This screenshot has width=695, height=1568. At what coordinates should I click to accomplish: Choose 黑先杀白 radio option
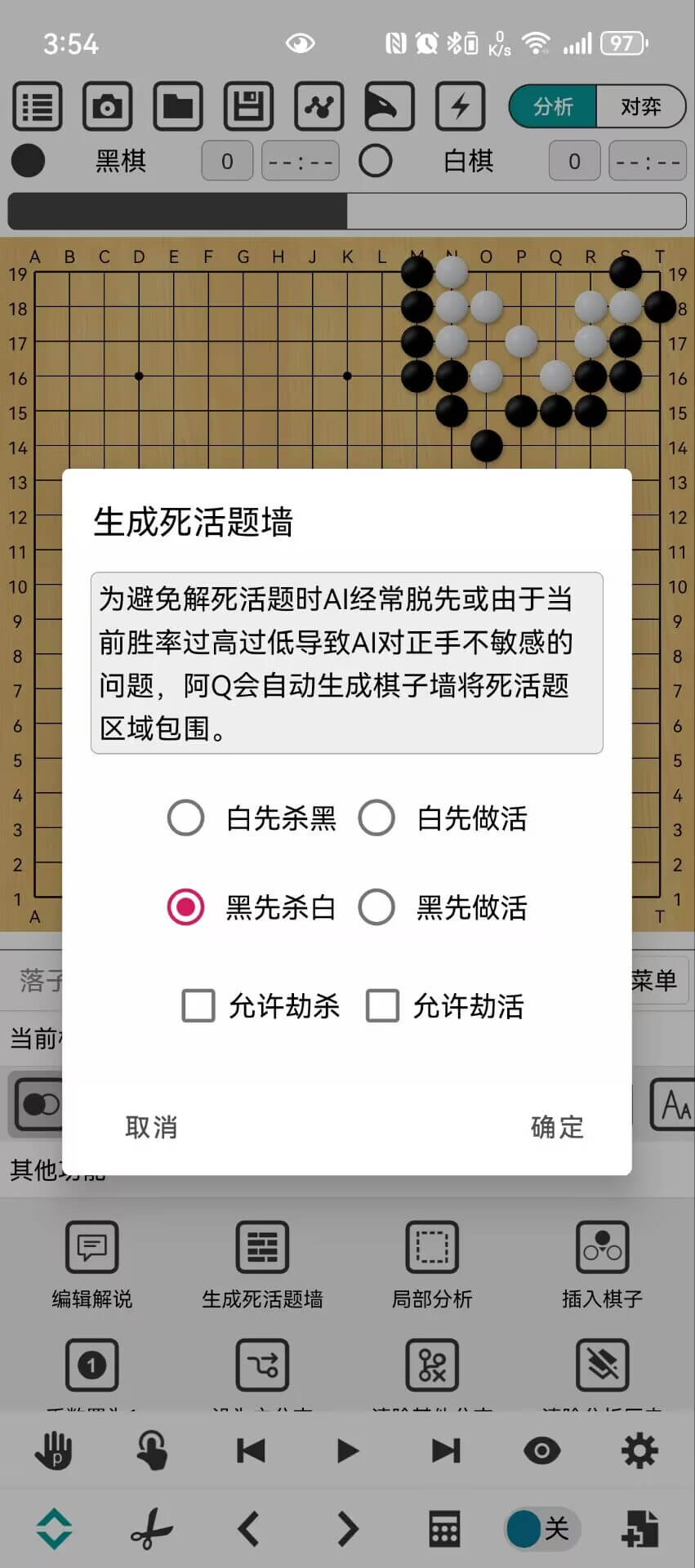click(186, 907)
